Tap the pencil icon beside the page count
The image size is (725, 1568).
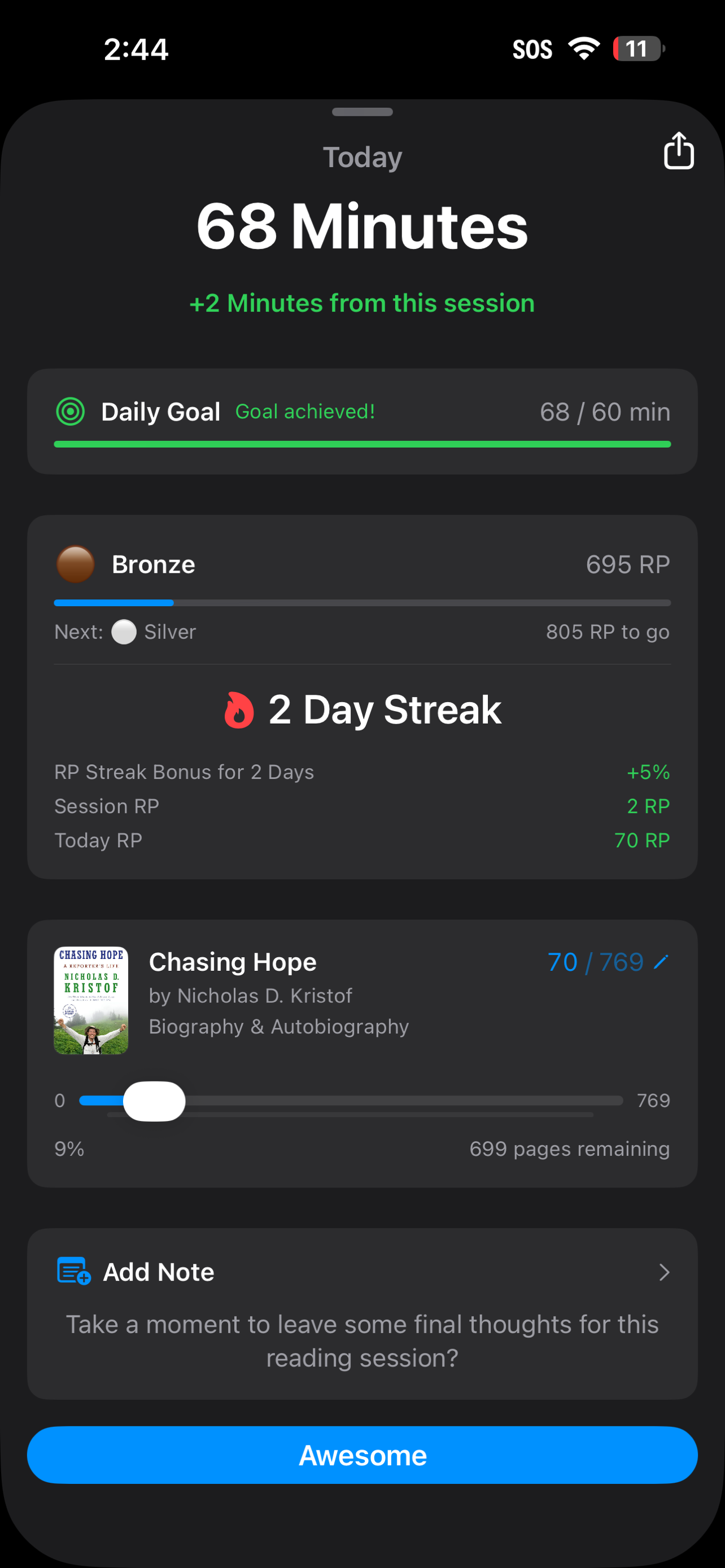tap(661, 962)
